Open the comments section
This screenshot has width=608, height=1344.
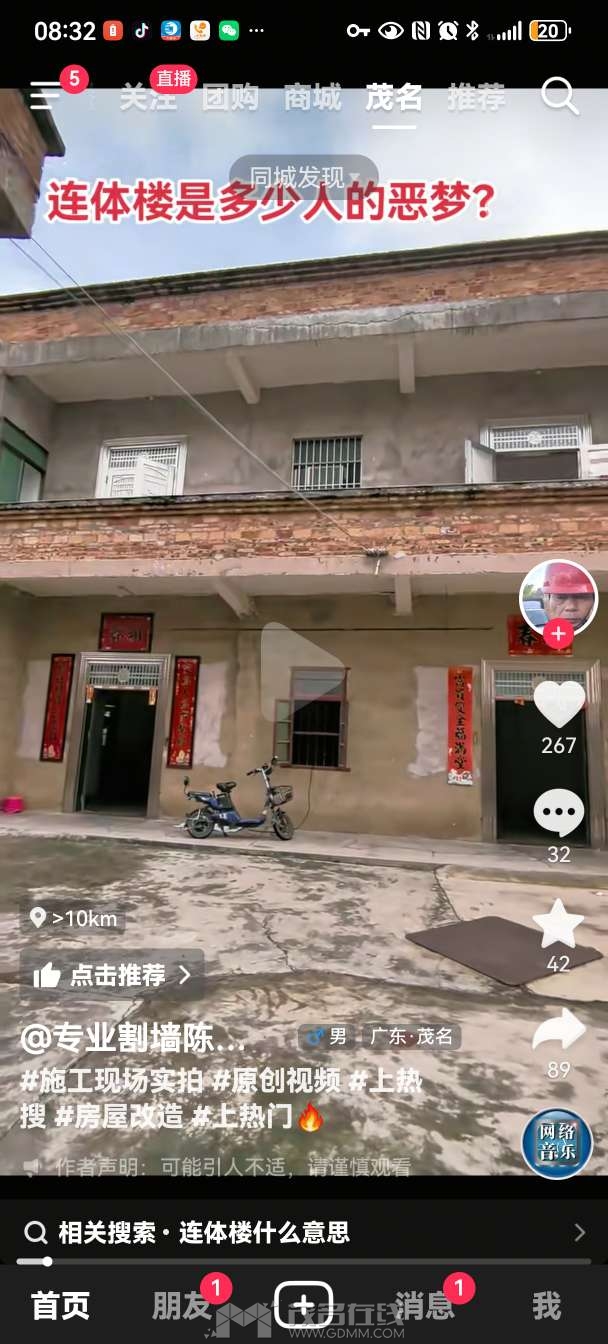point(559,813)
